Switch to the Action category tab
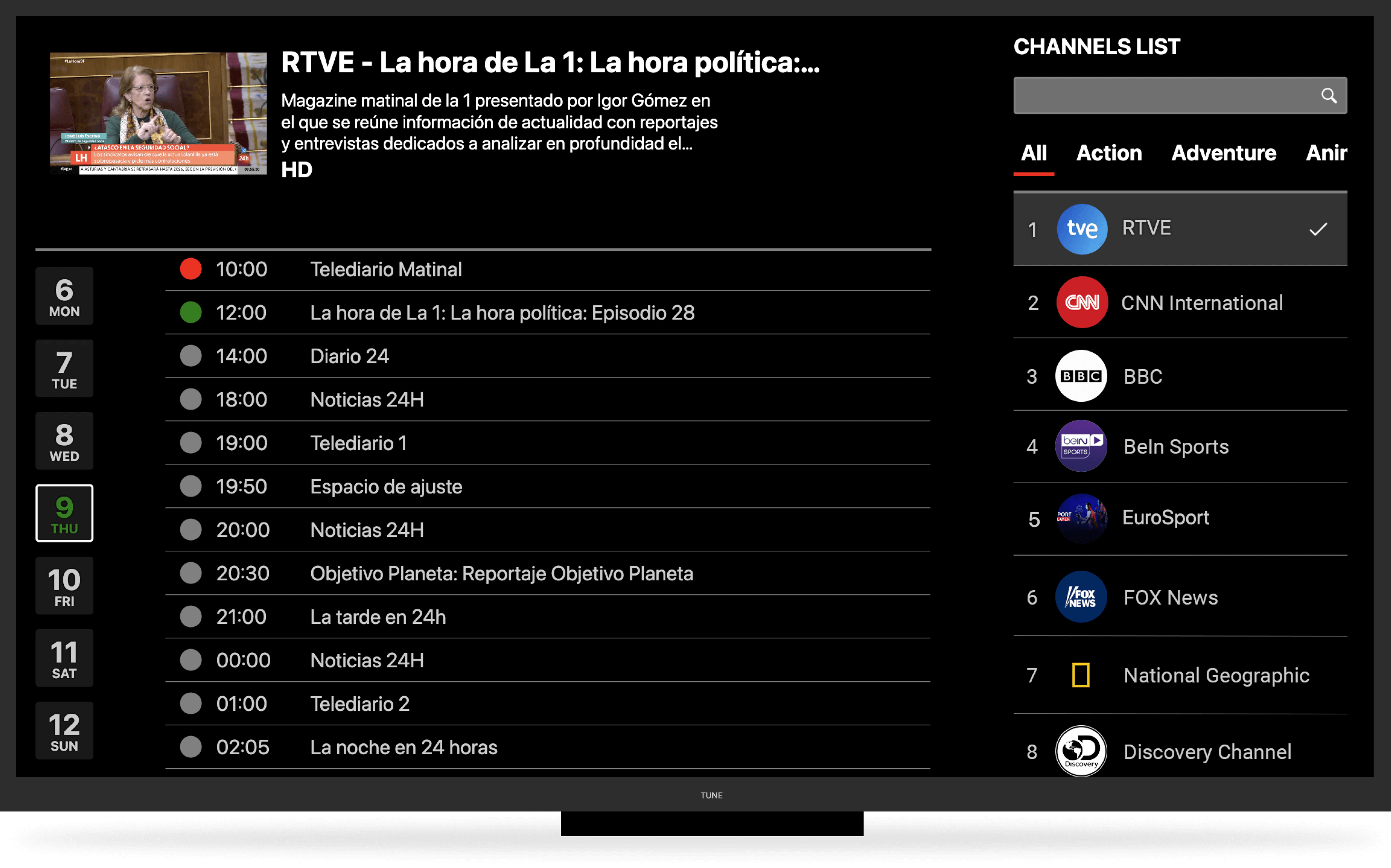The height and width of the screenshot is (868, 1391). 1109,153
